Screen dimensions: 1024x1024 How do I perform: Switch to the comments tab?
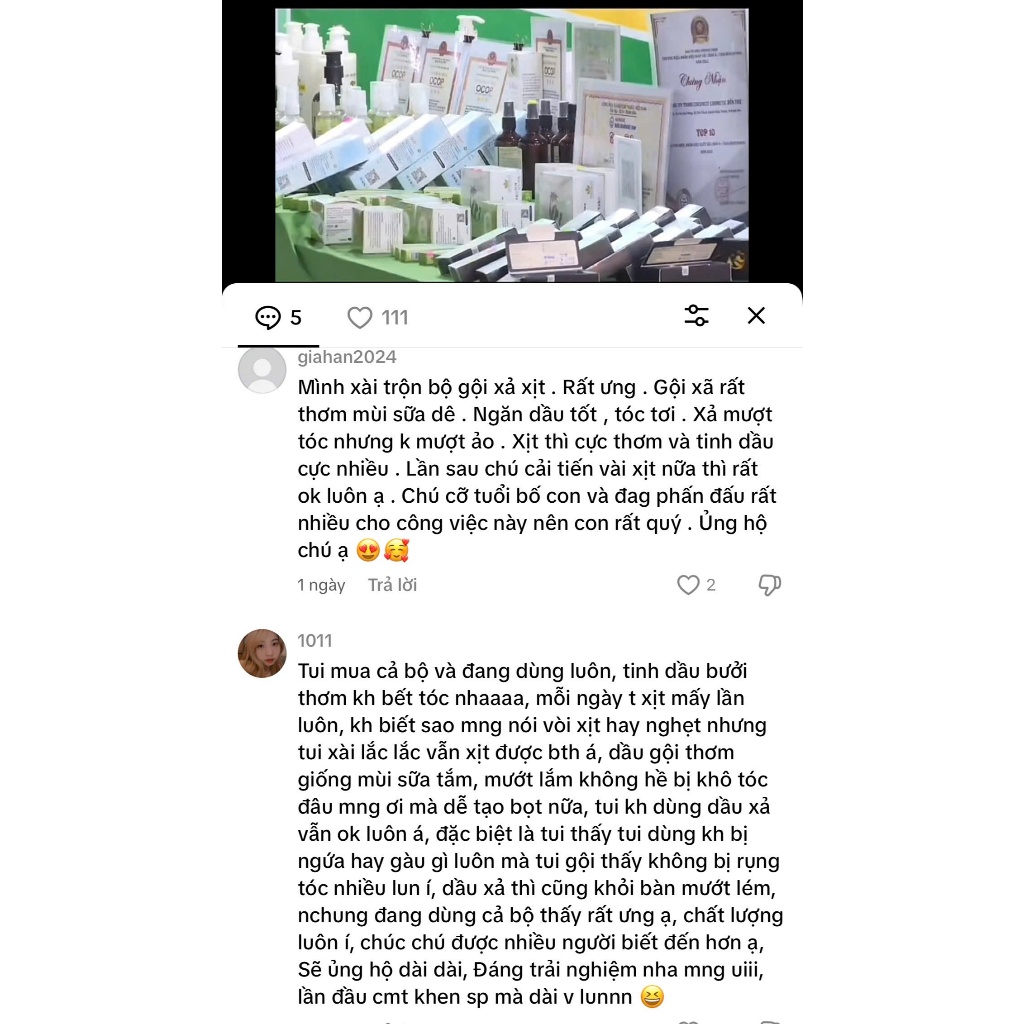pos(278,318)
